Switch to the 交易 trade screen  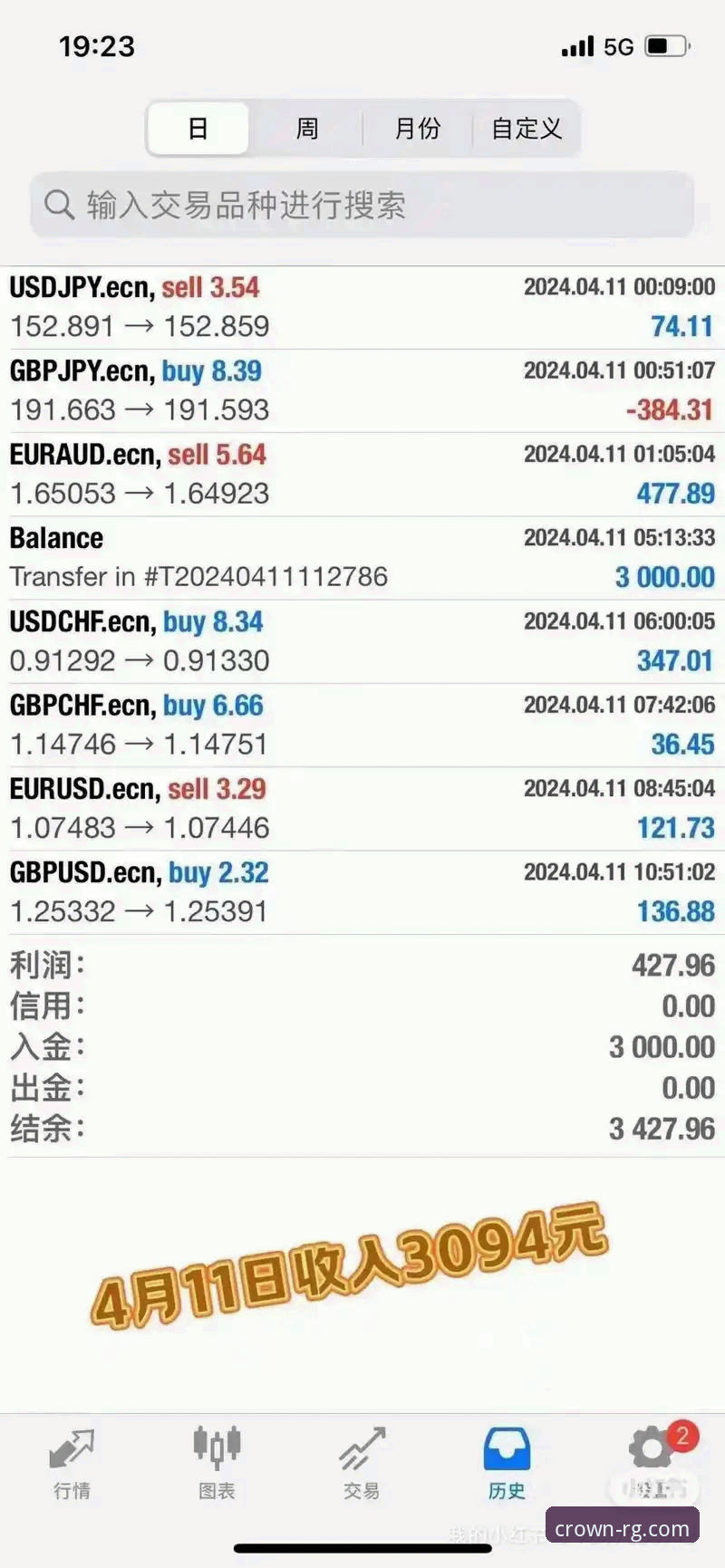click(362, 1467)
